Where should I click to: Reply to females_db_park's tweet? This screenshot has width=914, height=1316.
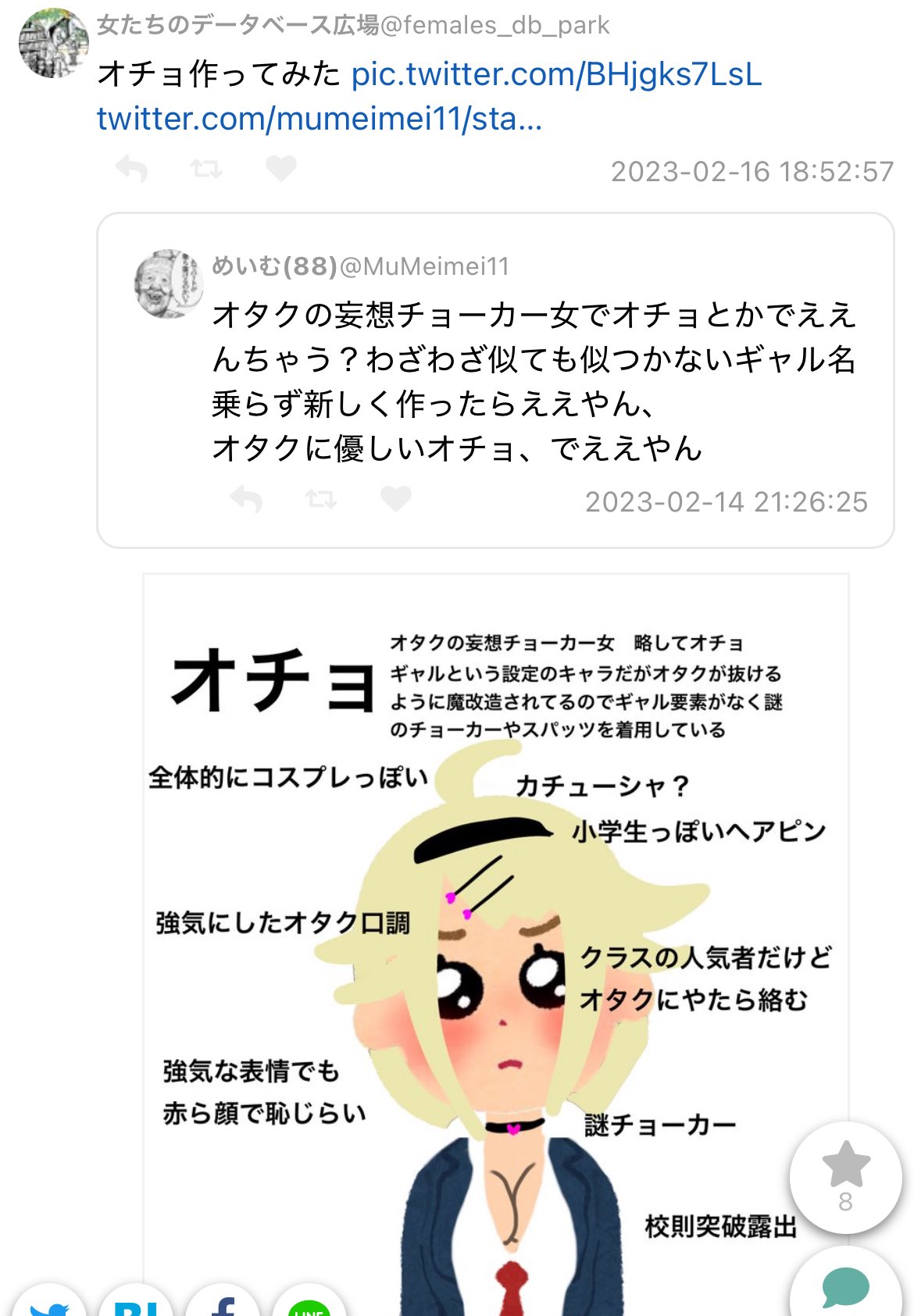pyautogui.click(x=131, y=168)
